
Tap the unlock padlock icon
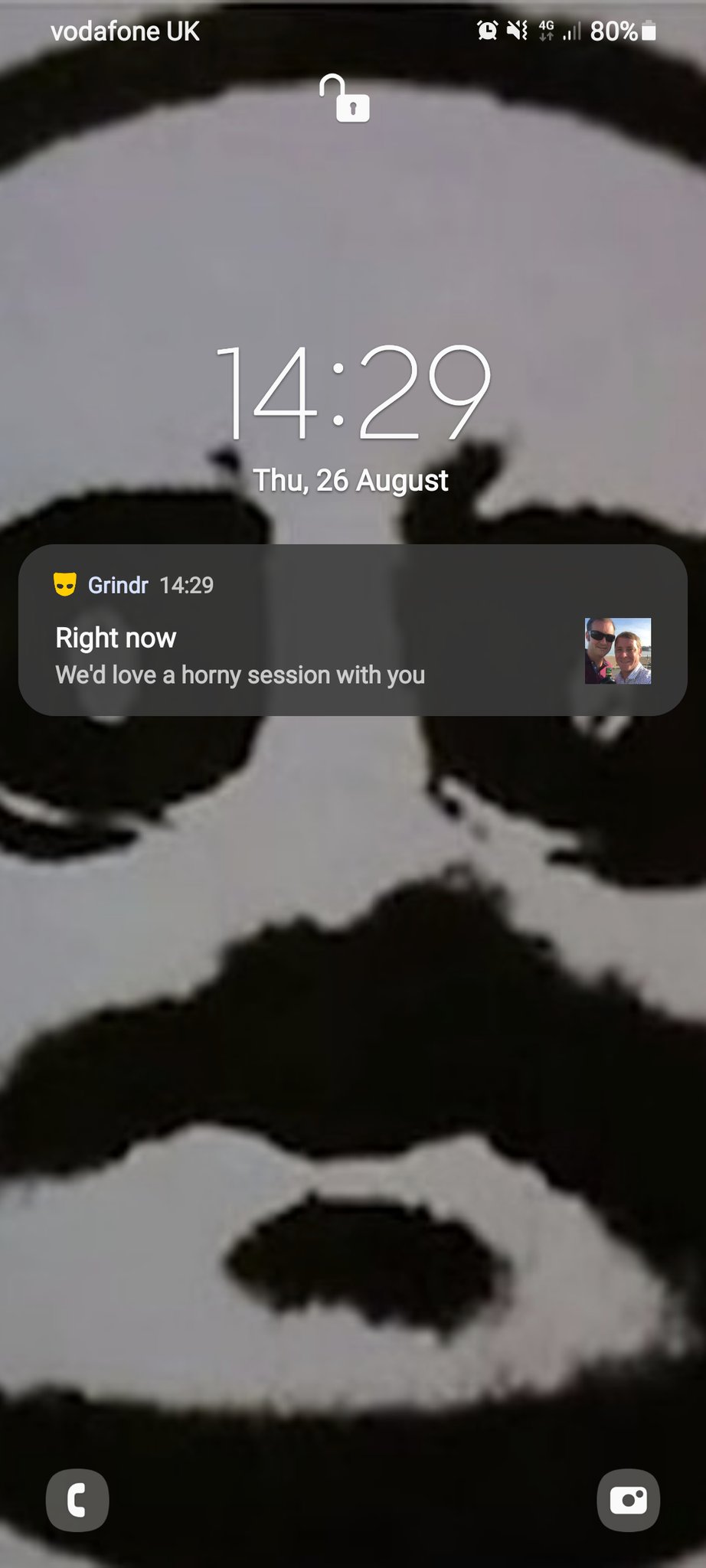346,100
